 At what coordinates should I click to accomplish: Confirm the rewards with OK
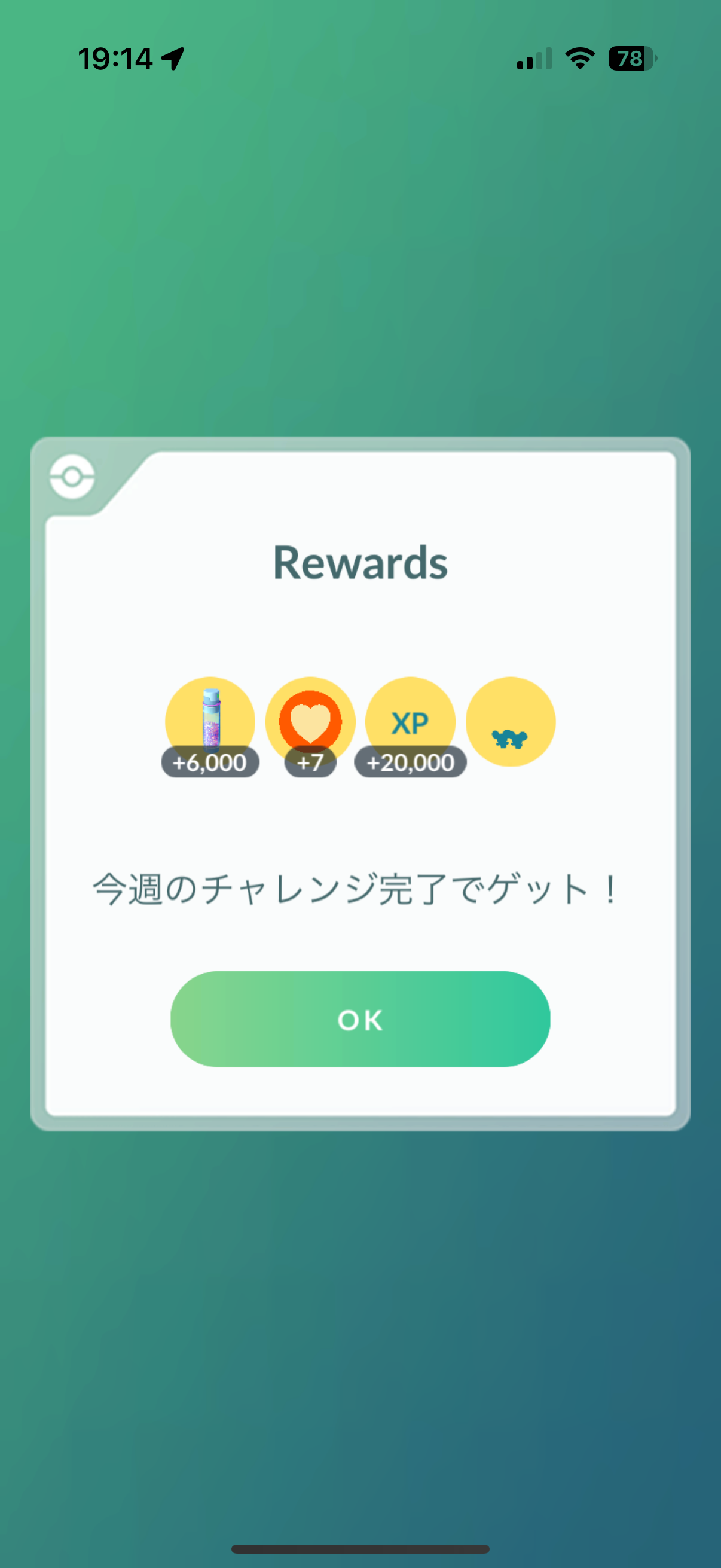click(360, 1019)
